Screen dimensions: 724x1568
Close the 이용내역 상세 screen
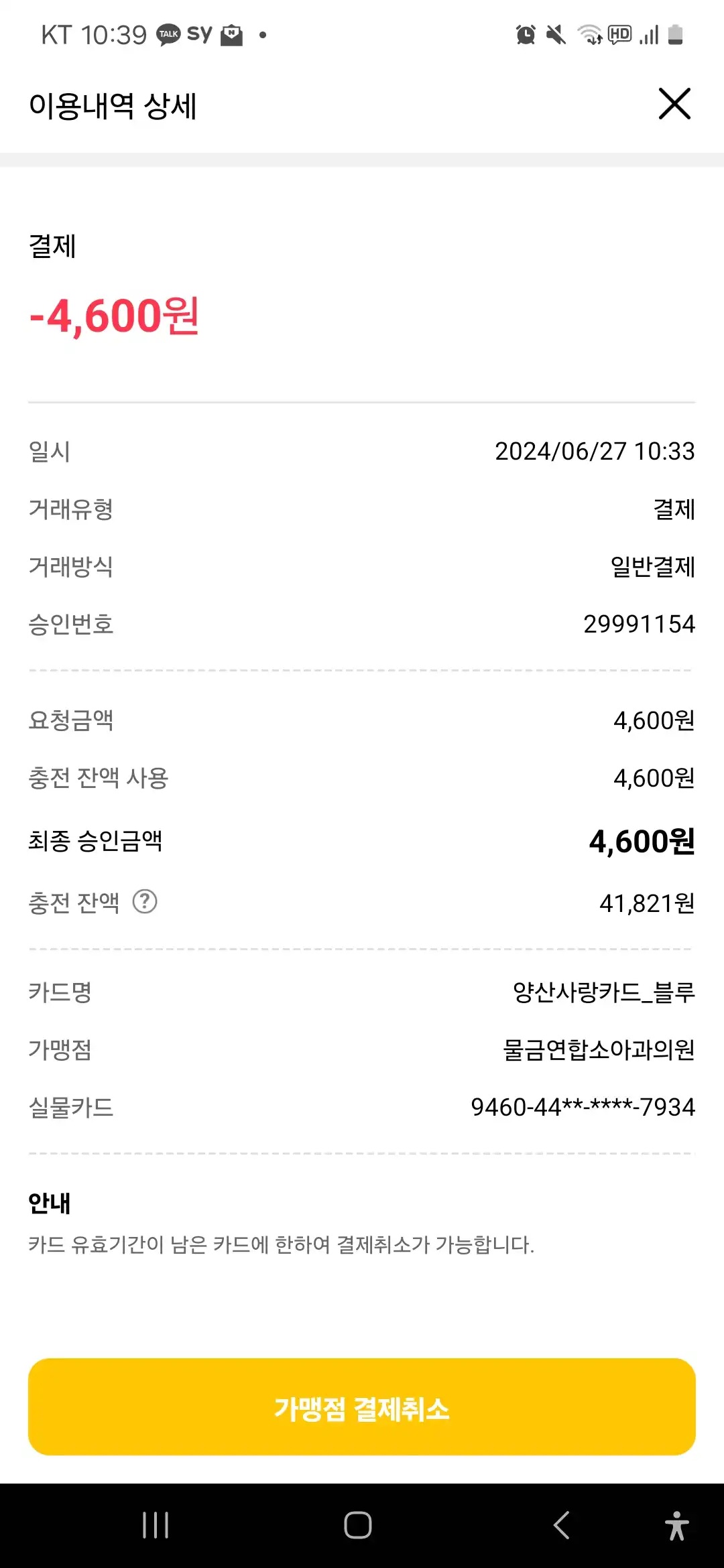click(674, 104)
